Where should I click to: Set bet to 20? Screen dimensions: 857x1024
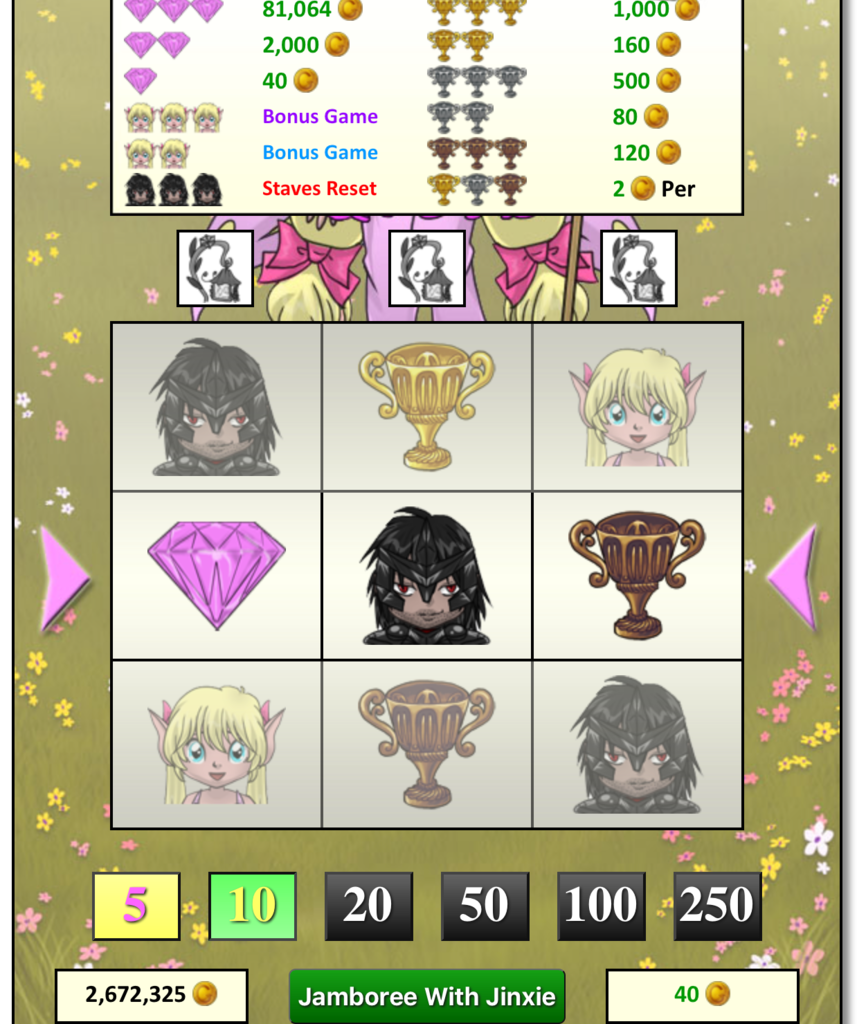click(368, 906)
